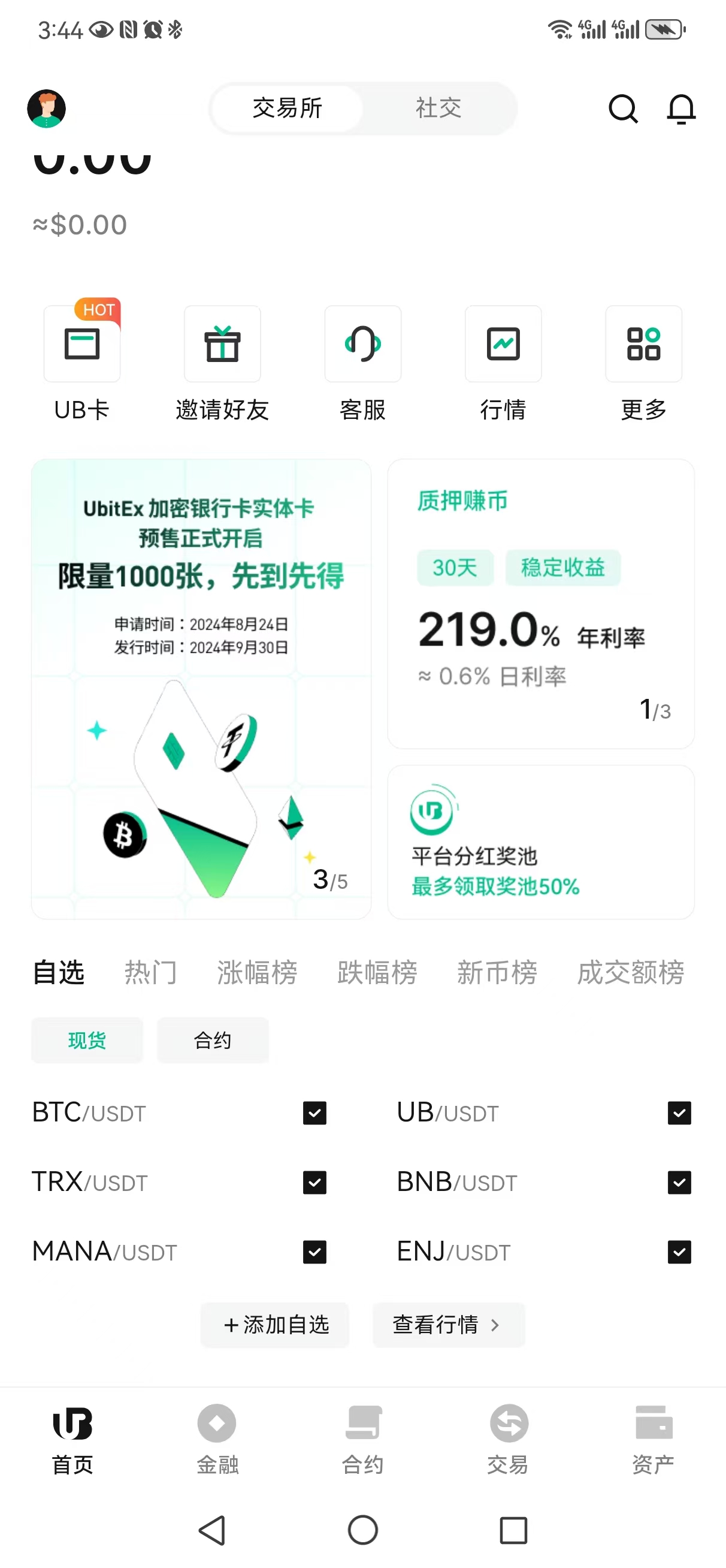Open the 质押赚币 card

click(x=540, y=602)
